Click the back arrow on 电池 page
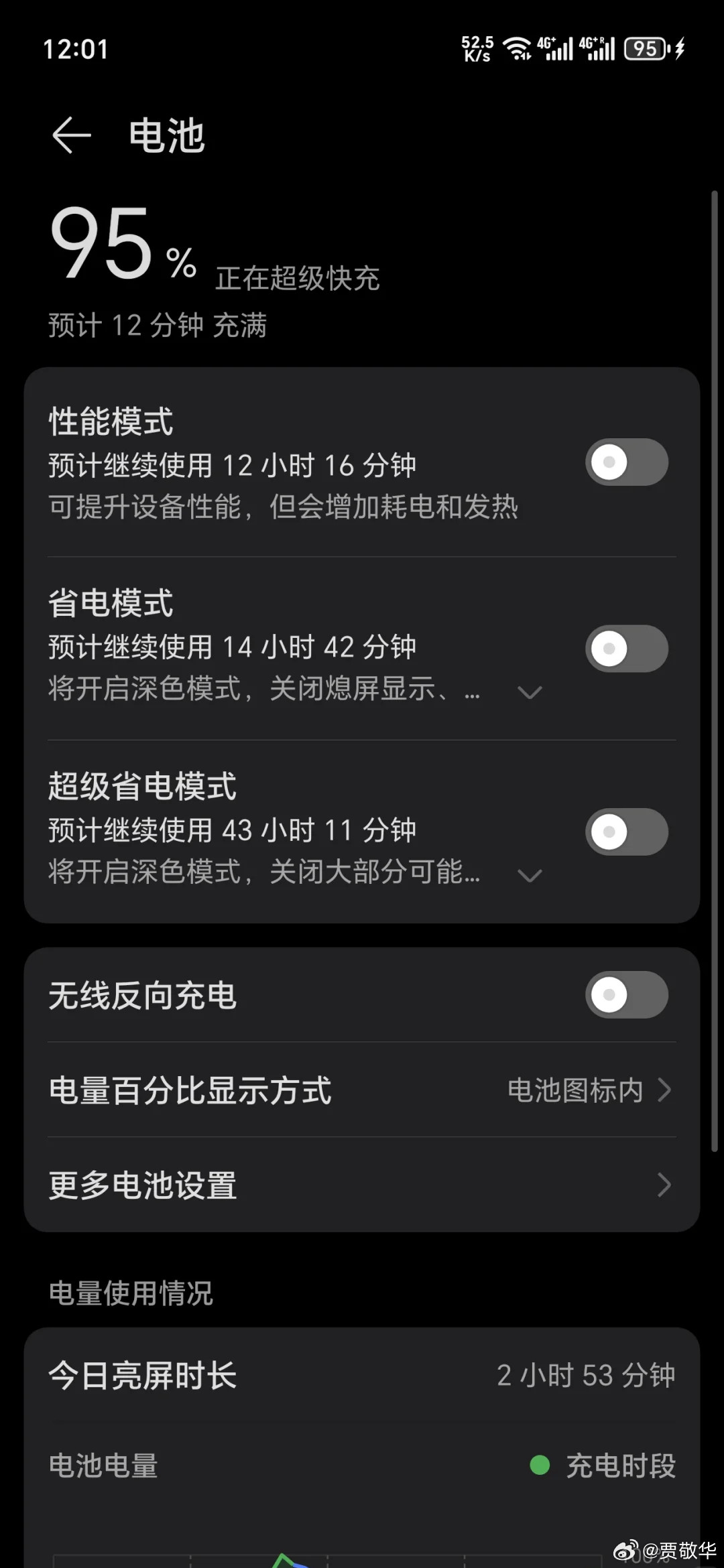Screen dimensions: 724x1568 click(71, 134)
